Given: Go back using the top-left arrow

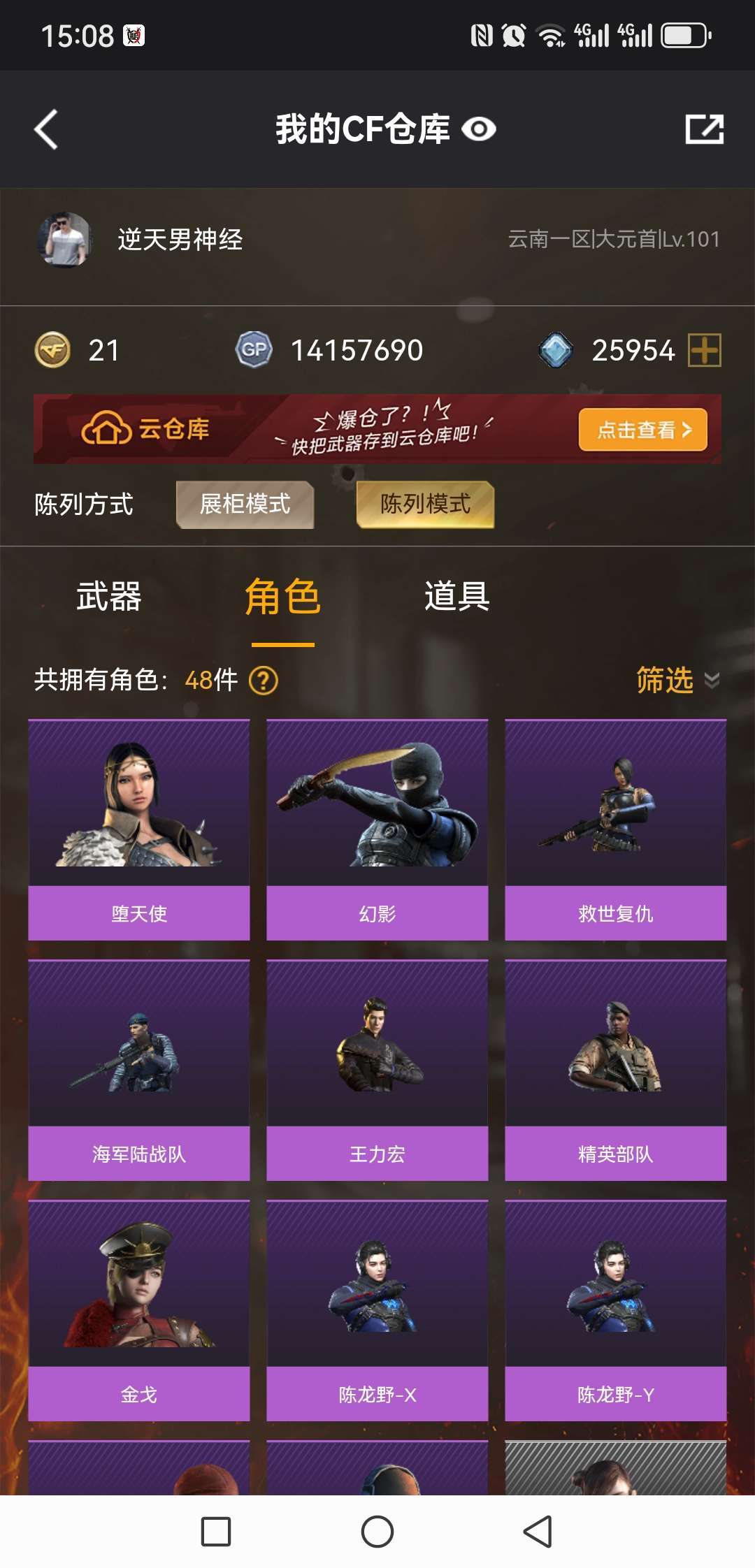Looking at the screenshot, I should 46,129.
